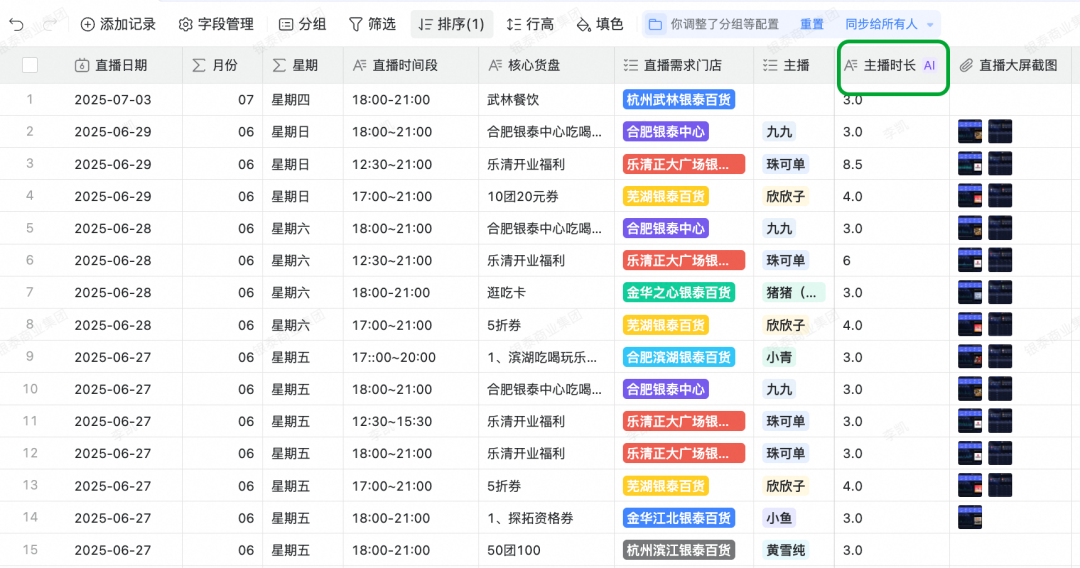Select the 直播大屏截图 column header
The image size is (1080, 568).
(x=1017, y=65)
